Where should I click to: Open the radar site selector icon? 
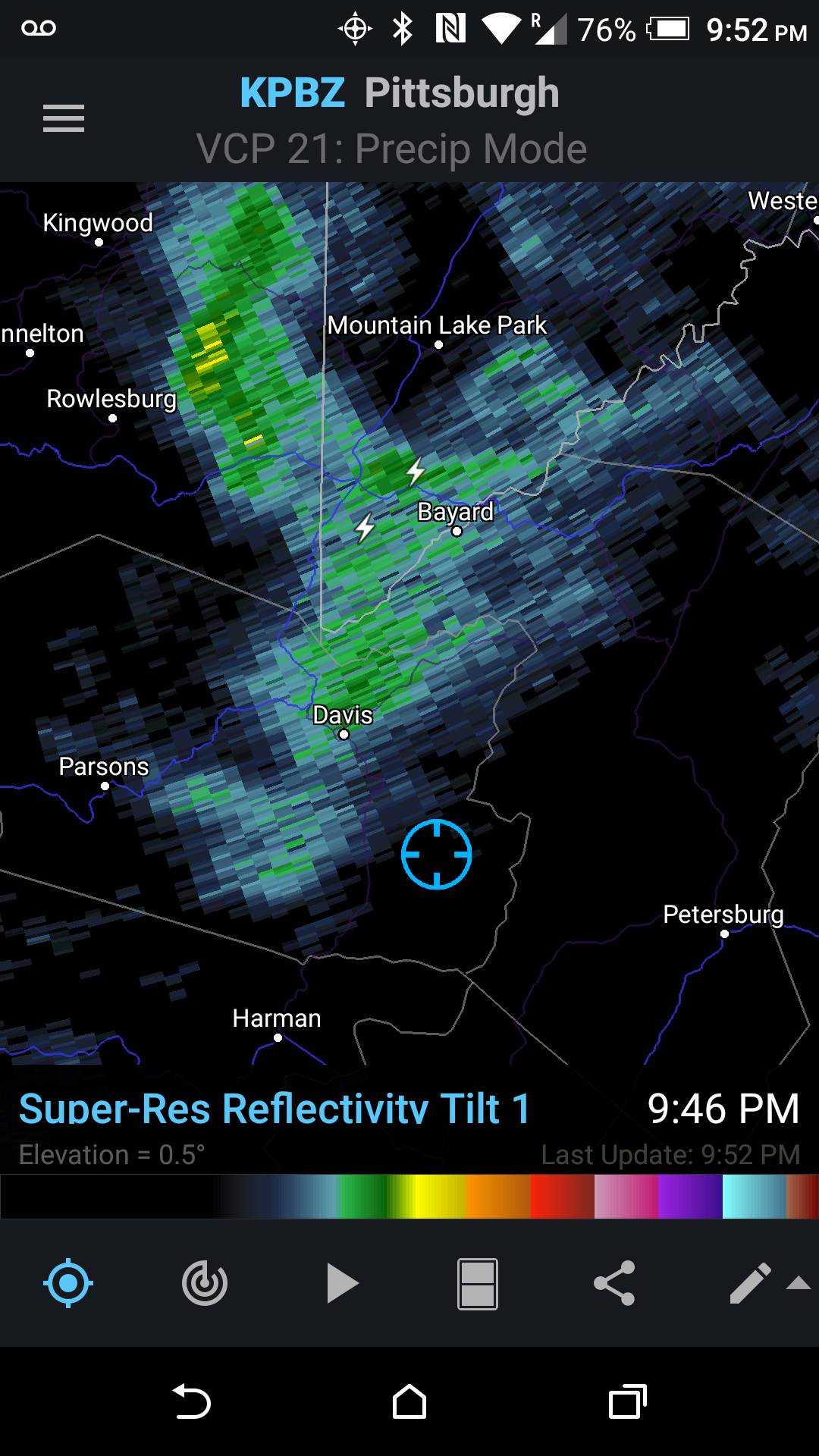205,1283
